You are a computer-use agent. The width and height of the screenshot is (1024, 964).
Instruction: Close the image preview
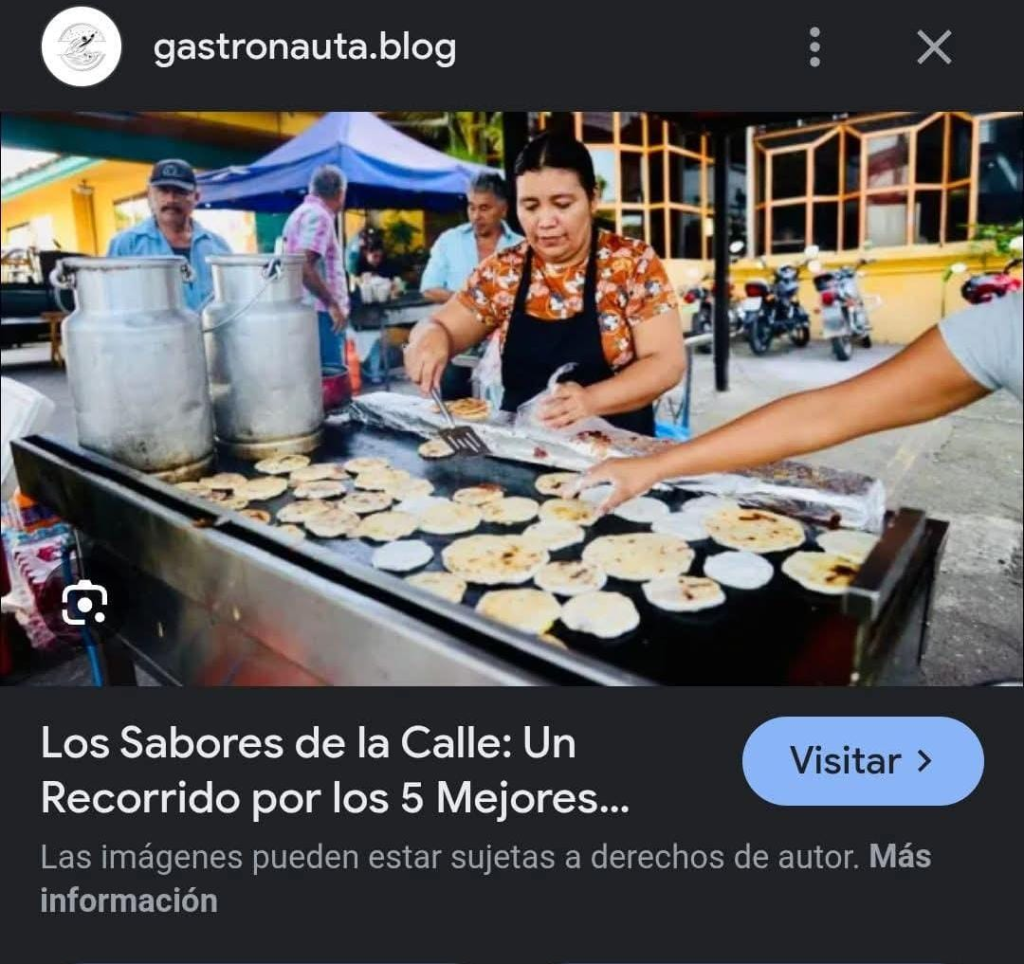pyautogui.click(x=934, y=47)
